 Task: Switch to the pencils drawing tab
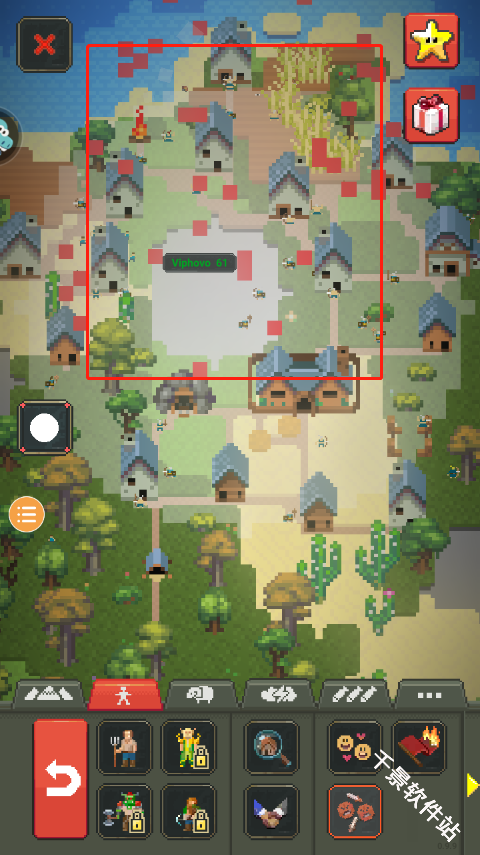coord(355,694)
